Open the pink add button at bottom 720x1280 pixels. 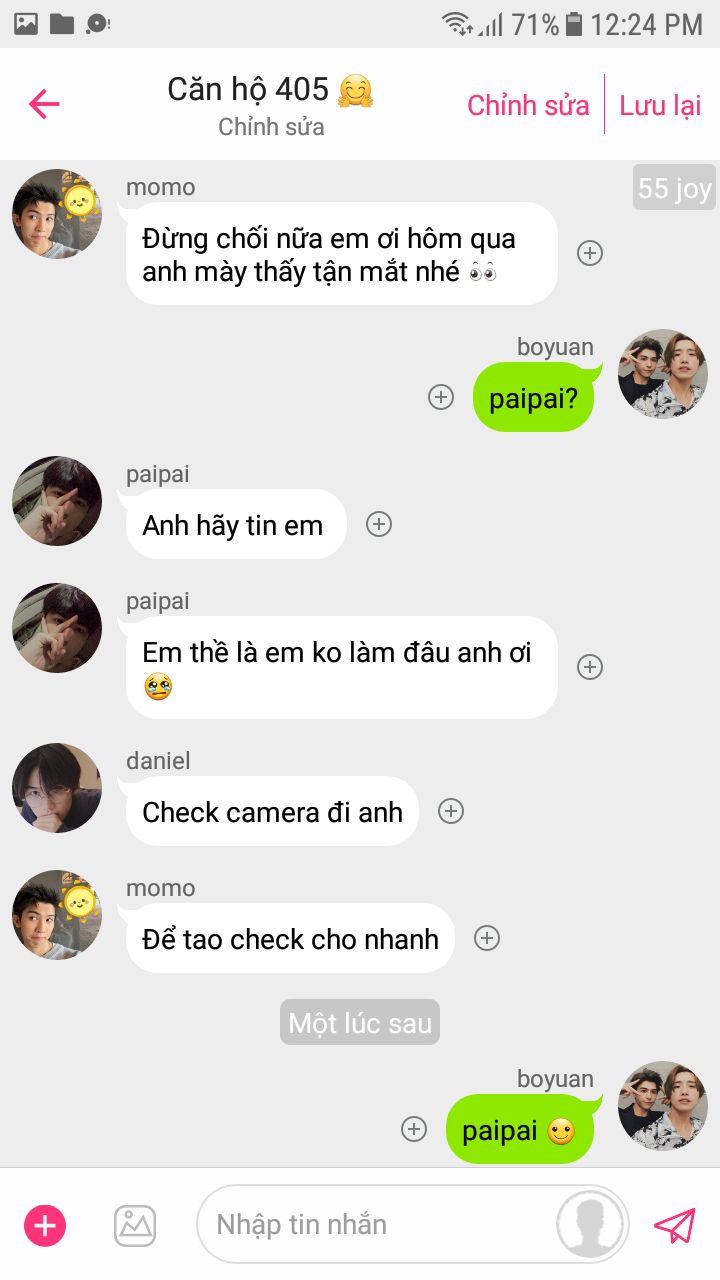pyautogui.click(x=45, y=1225)
